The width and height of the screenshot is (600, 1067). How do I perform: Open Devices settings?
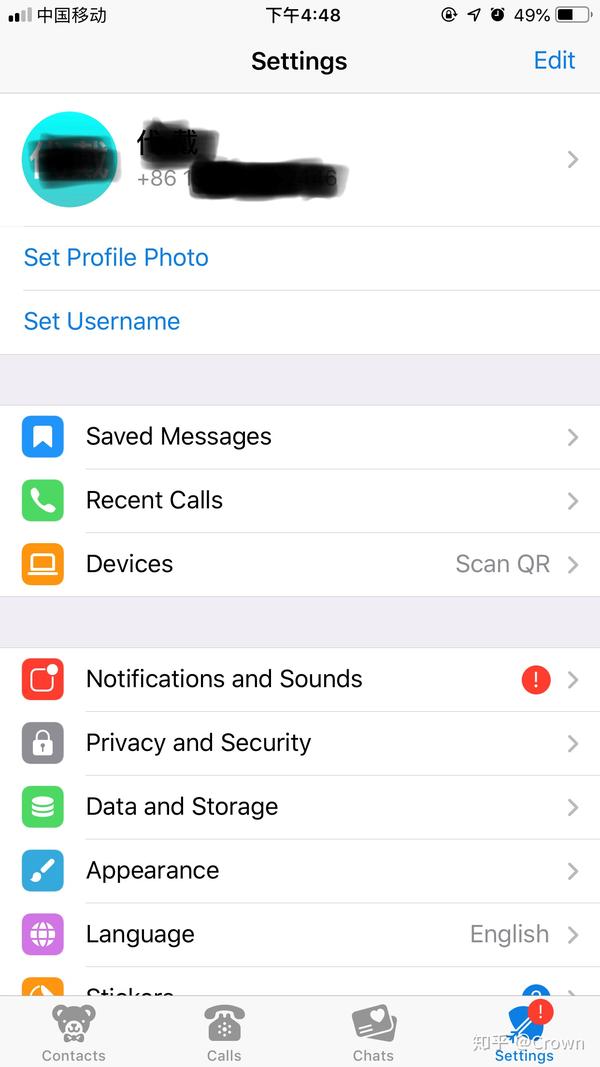(x=300, y=565)
